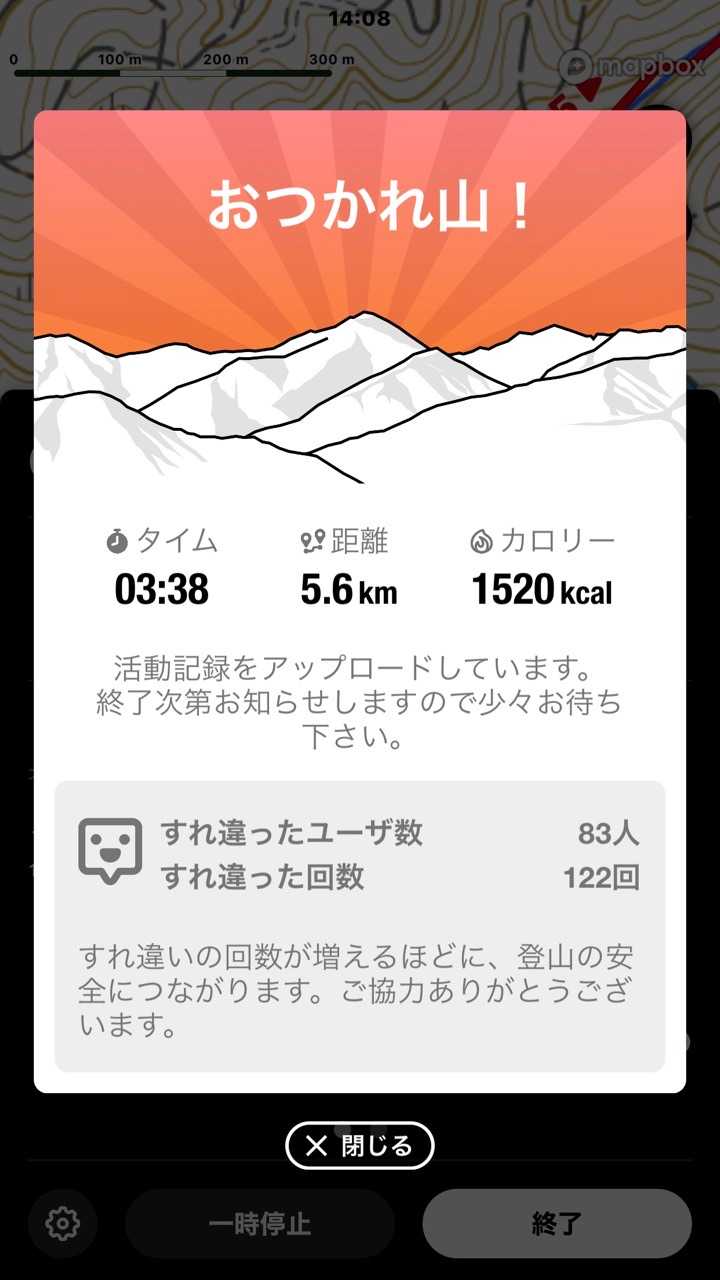720x1280 pixels.
Task: Tap the 終了 button
Action: [557, 1223]
